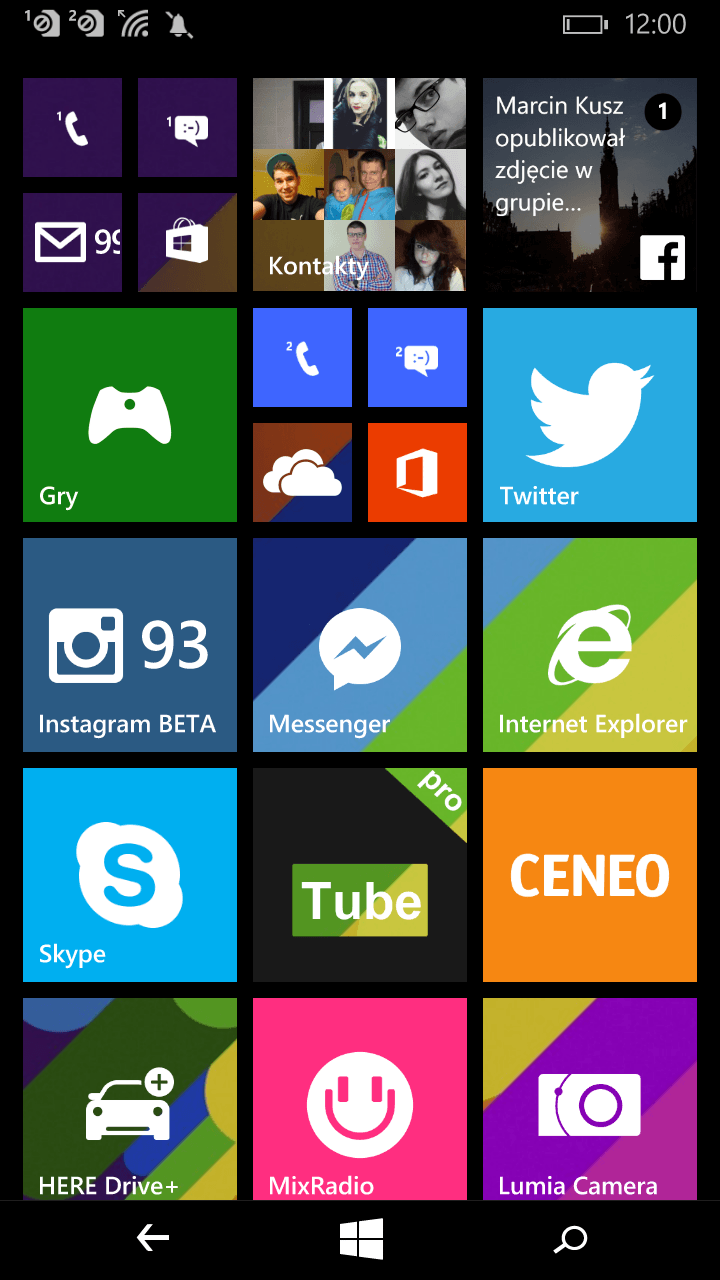The height and width of the screenshot is (1280, 720).
Task: Open the CENEO tile
Action: (x=590, y=875)
